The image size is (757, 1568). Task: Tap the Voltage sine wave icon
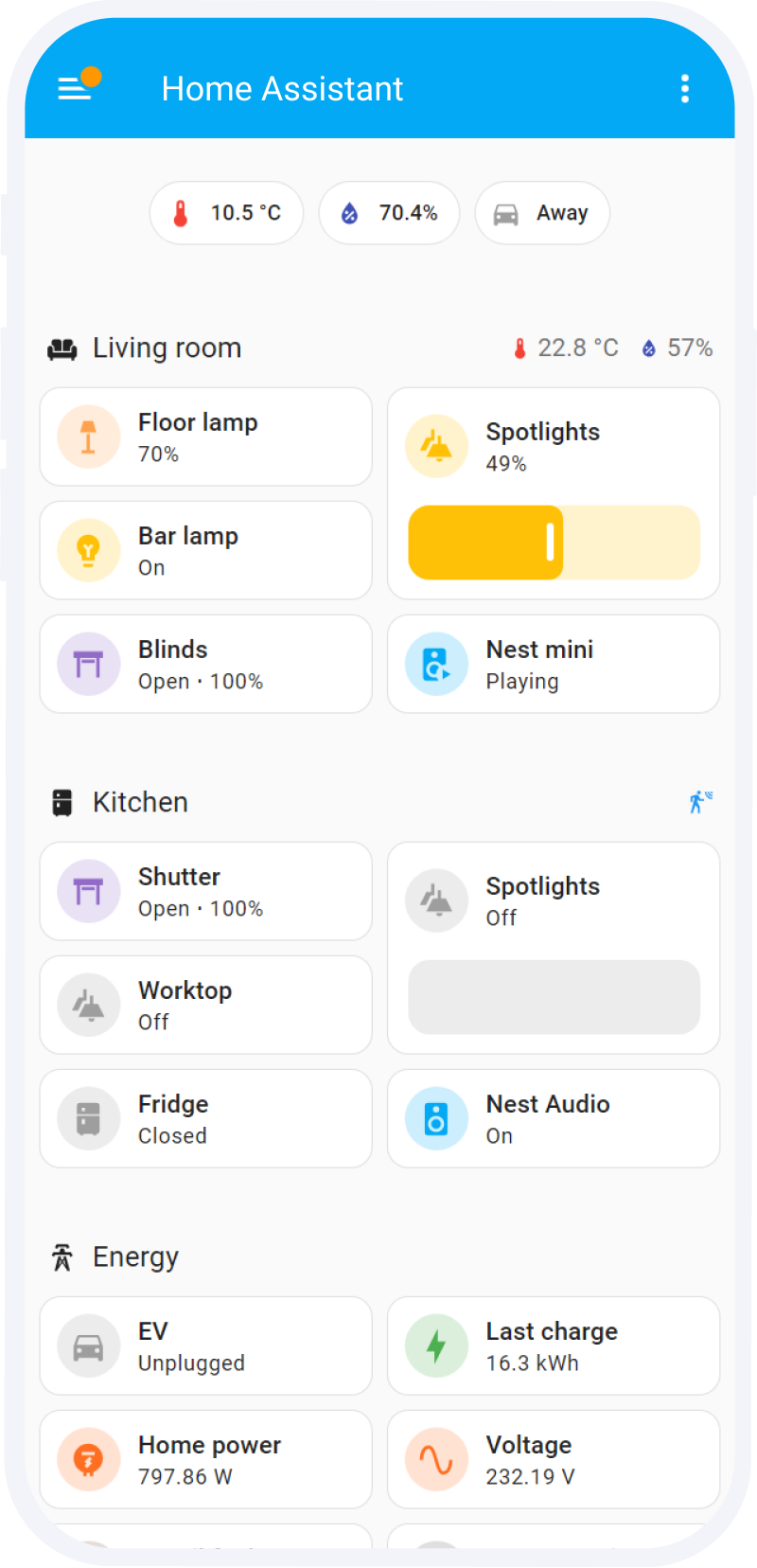436,1458
